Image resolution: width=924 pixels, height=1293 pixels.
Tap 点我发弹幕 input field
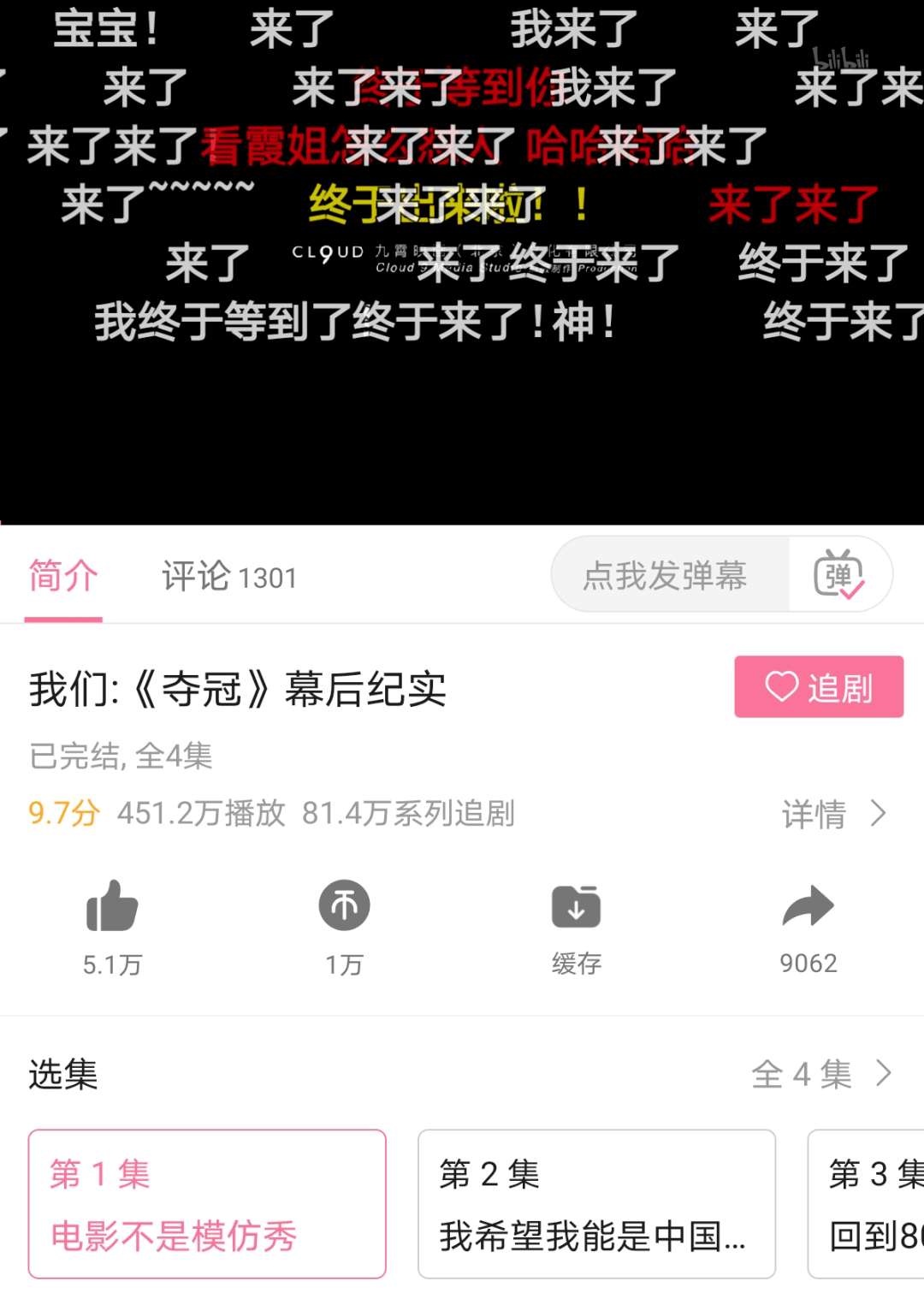point(666,575)
